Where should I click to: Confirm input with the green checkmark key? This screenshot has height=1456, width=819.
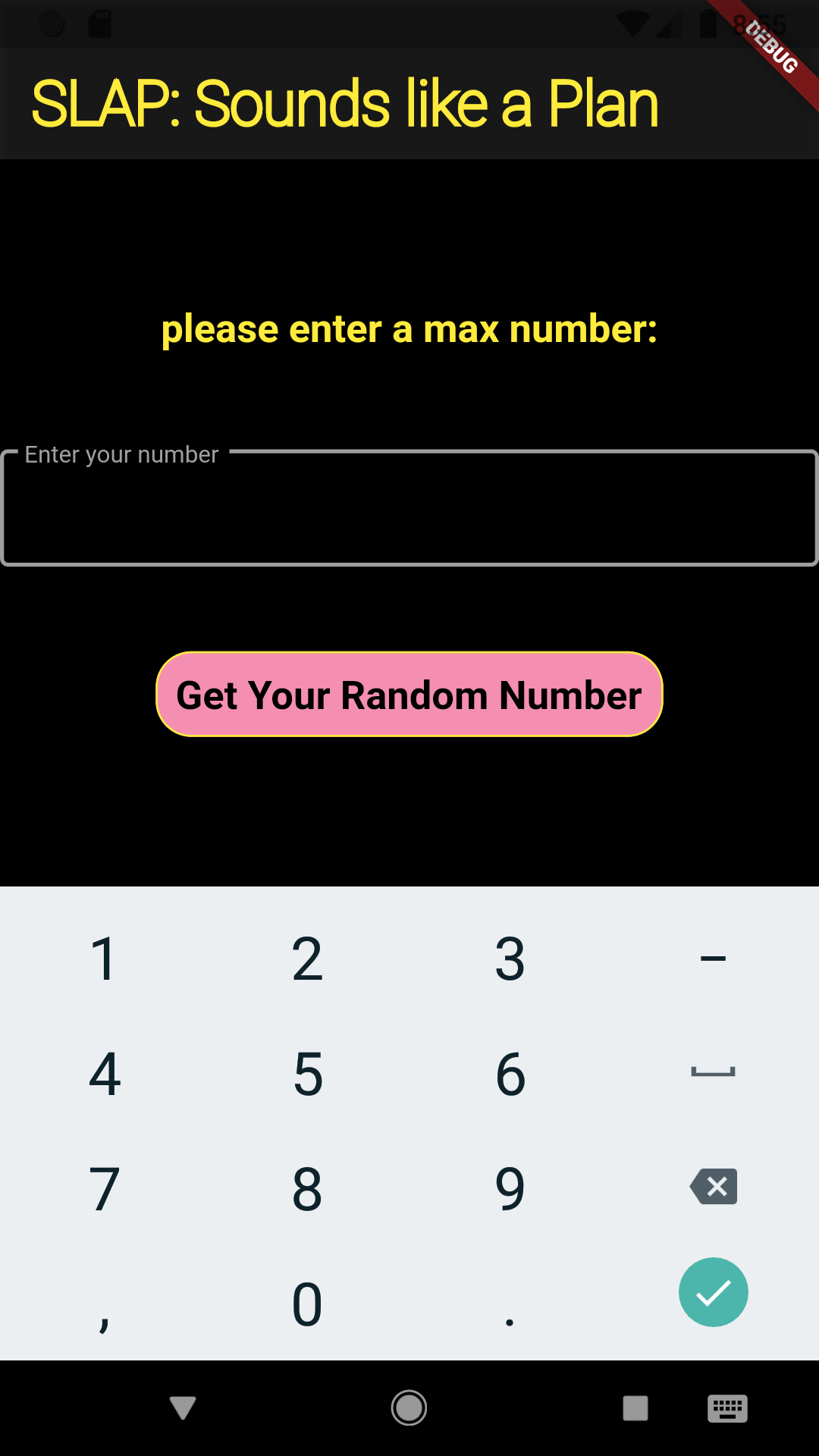(x=714, y=1293)
